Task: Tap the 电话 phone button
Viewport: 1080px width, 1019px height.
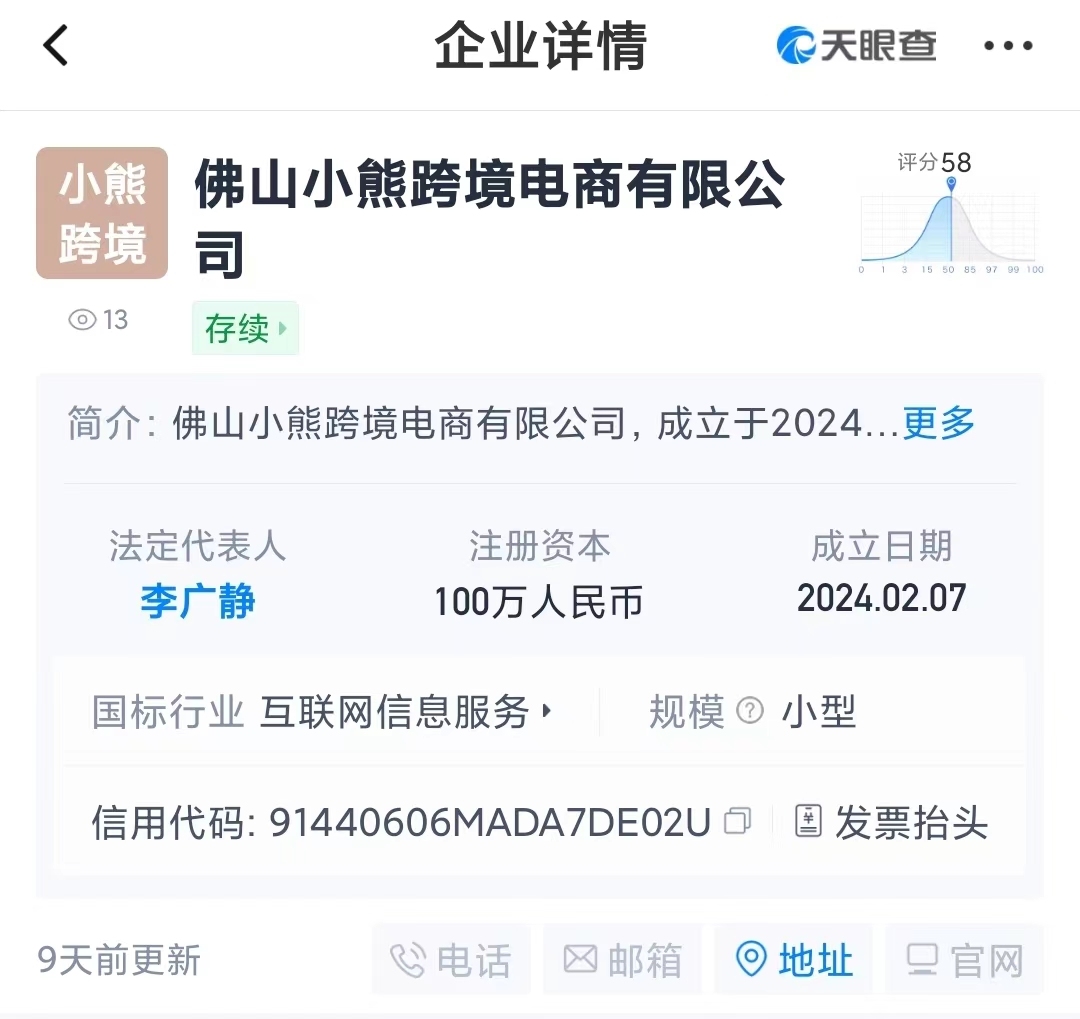Action: click(451, 960)
